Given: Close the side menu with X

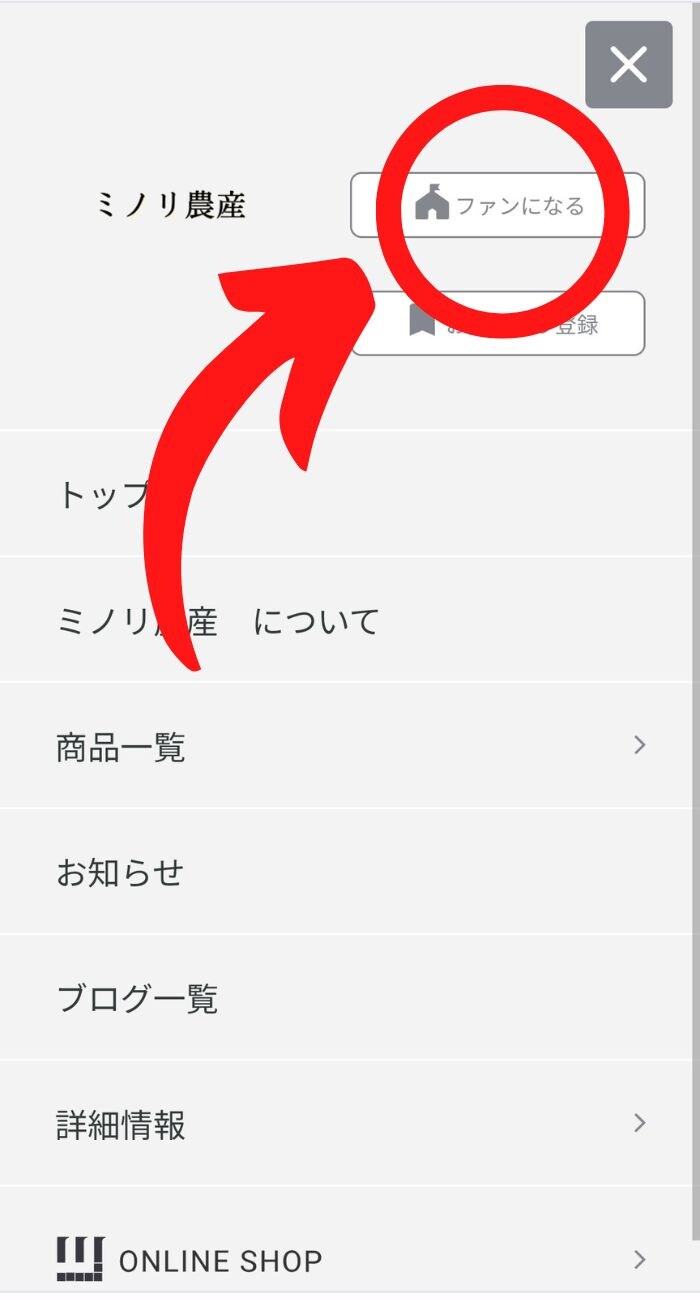Looking at the screenshot, I should [x=628, y=65].
